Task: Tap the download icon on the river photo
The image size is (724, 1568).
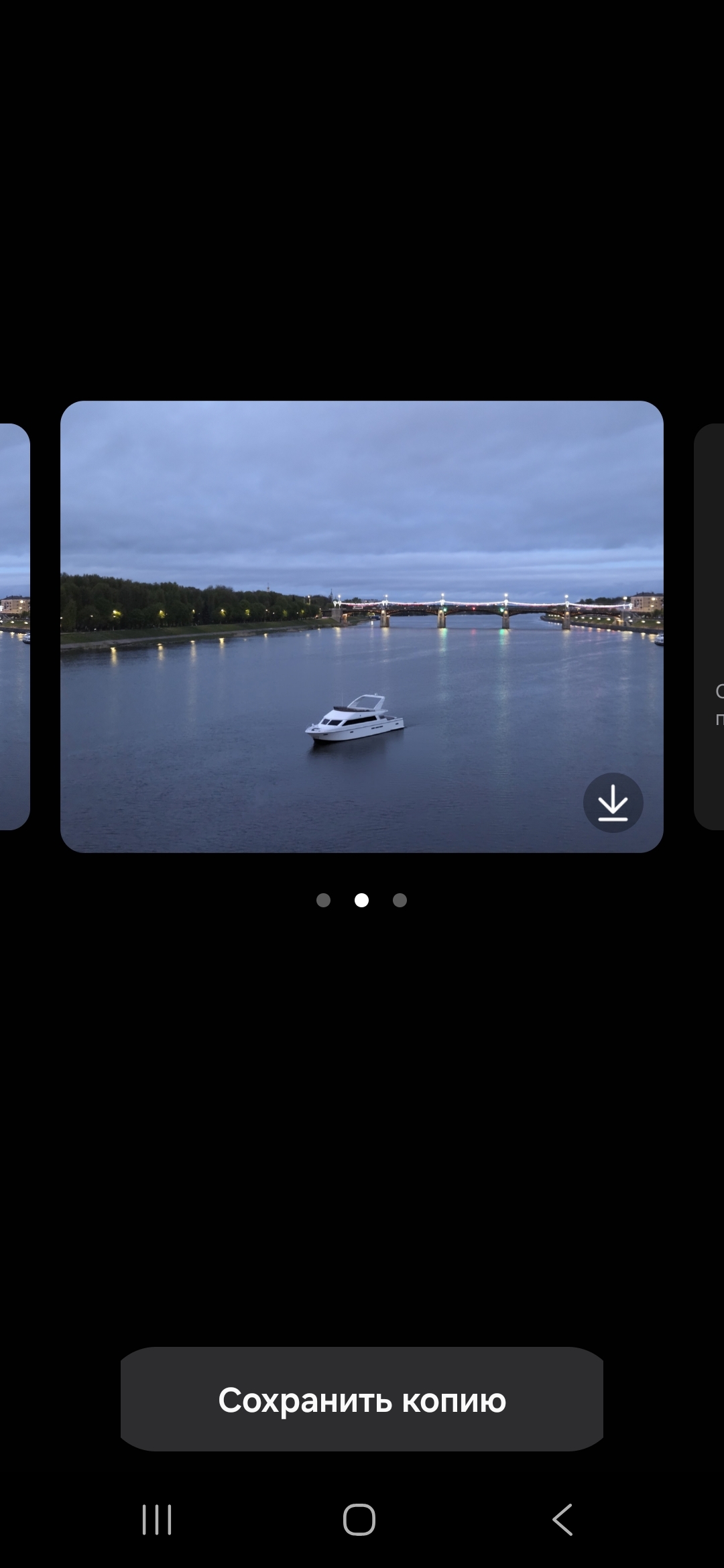Action: tap(613, 802)
